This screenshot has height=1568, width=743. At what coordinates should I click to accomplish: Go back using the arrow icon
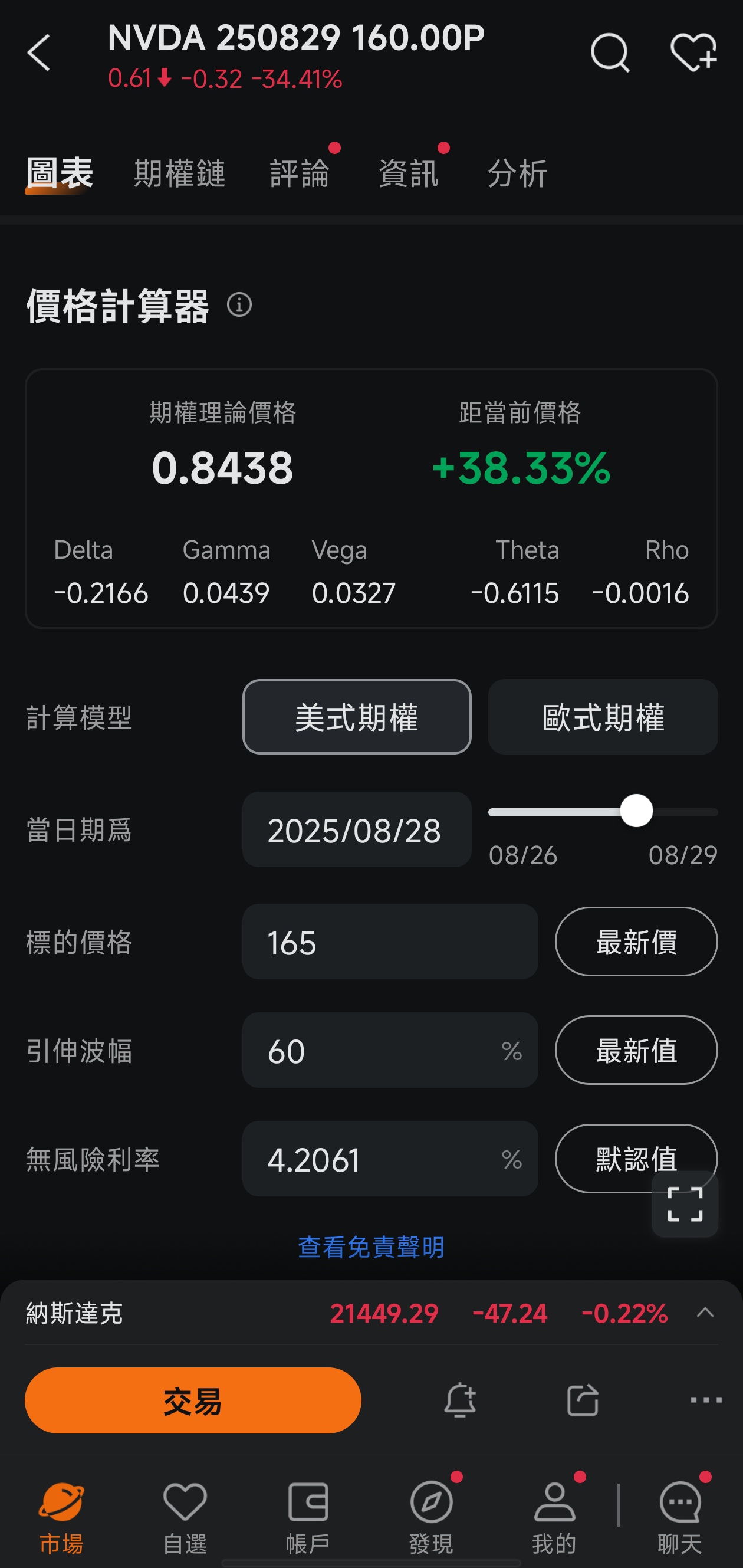coord(39,53)
